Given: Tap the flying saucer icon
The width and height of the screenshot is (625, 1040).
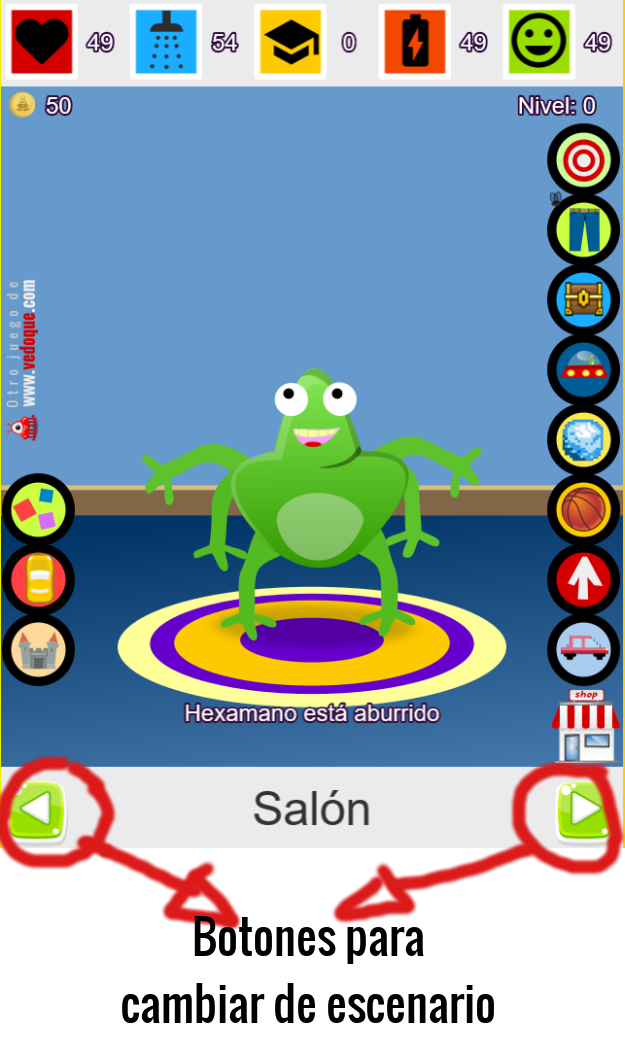Looking at the screenshot, I should [583, 369].
